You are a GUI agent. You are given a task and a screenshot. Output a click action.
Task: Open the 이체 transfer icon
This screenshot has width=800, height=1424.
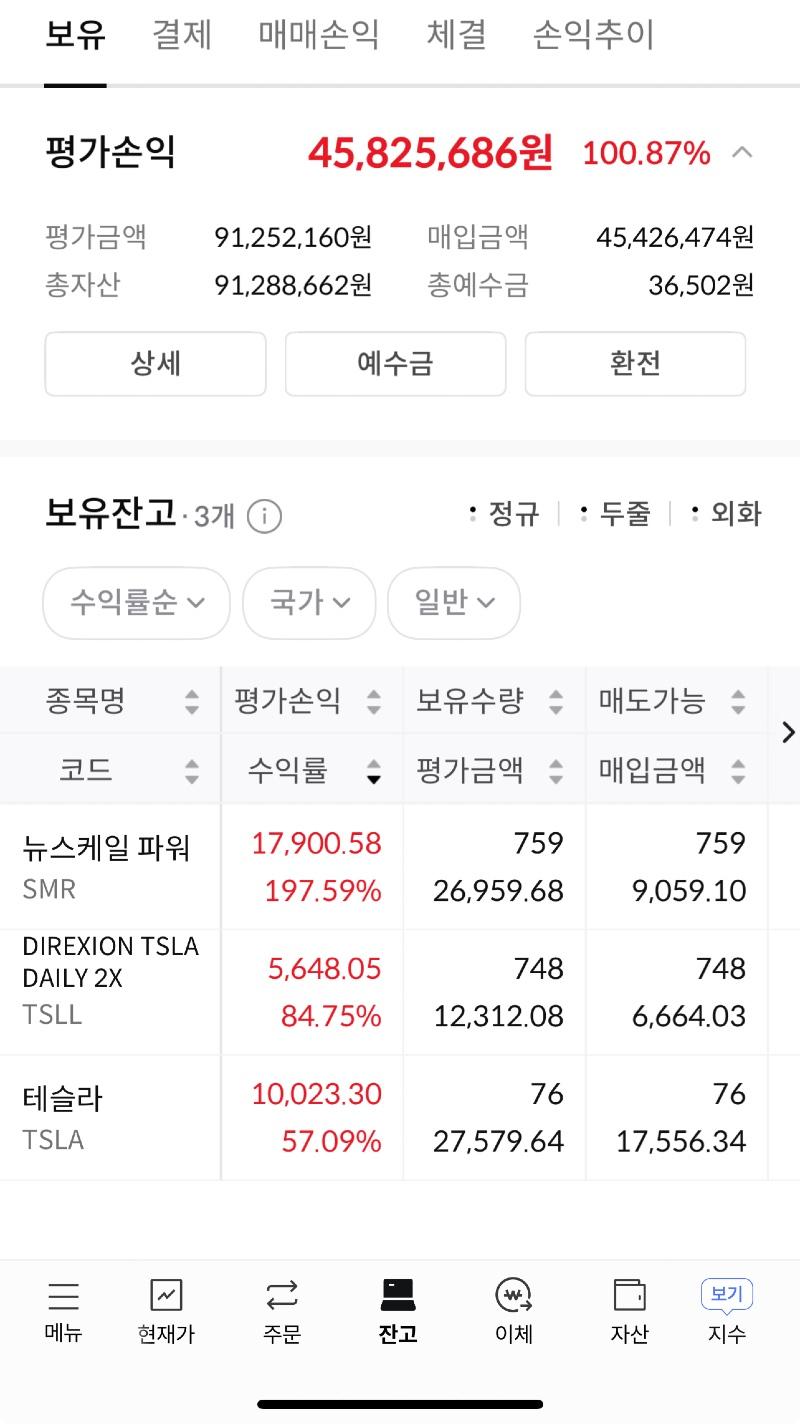click(x=513, y=1310)
